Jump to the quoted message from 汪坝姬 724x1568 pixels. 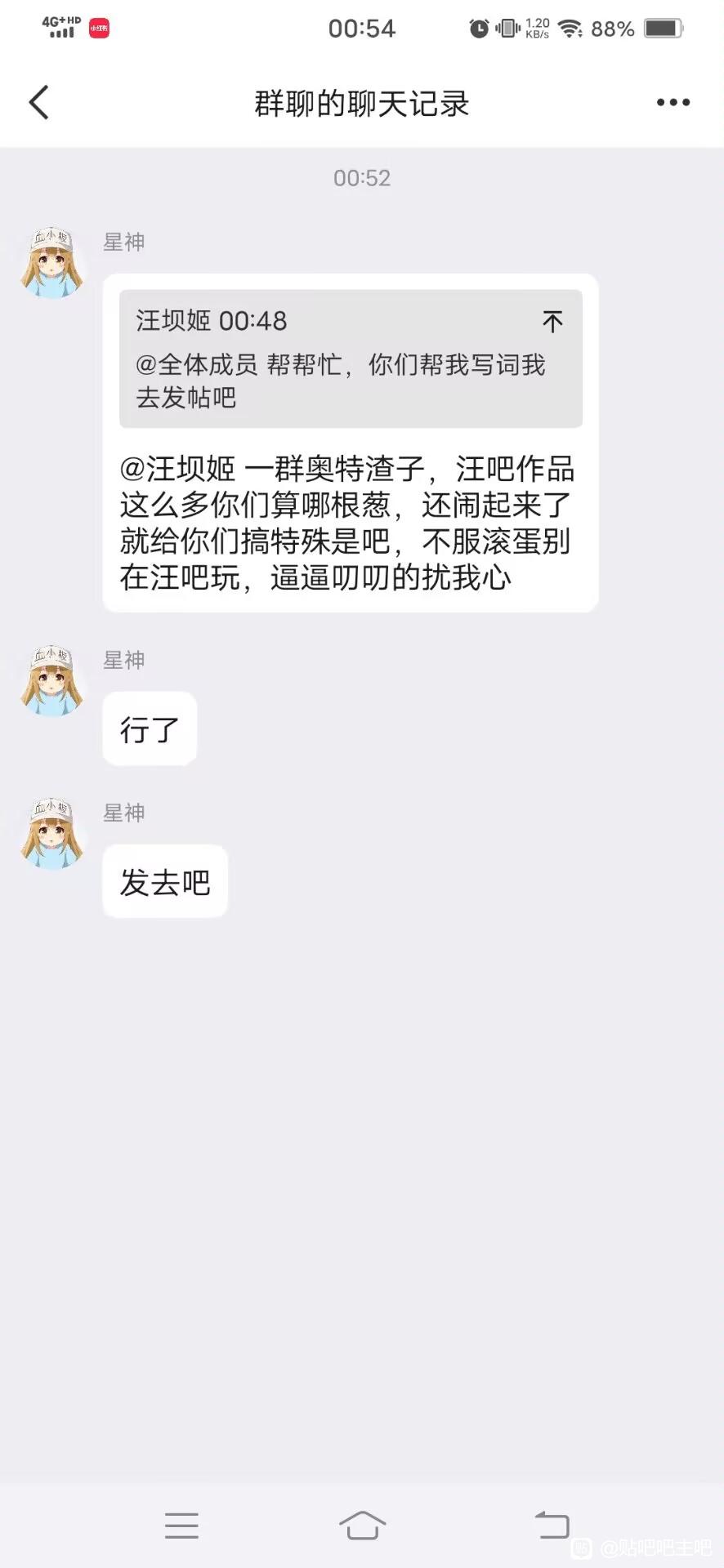click(x=552, y=322)
